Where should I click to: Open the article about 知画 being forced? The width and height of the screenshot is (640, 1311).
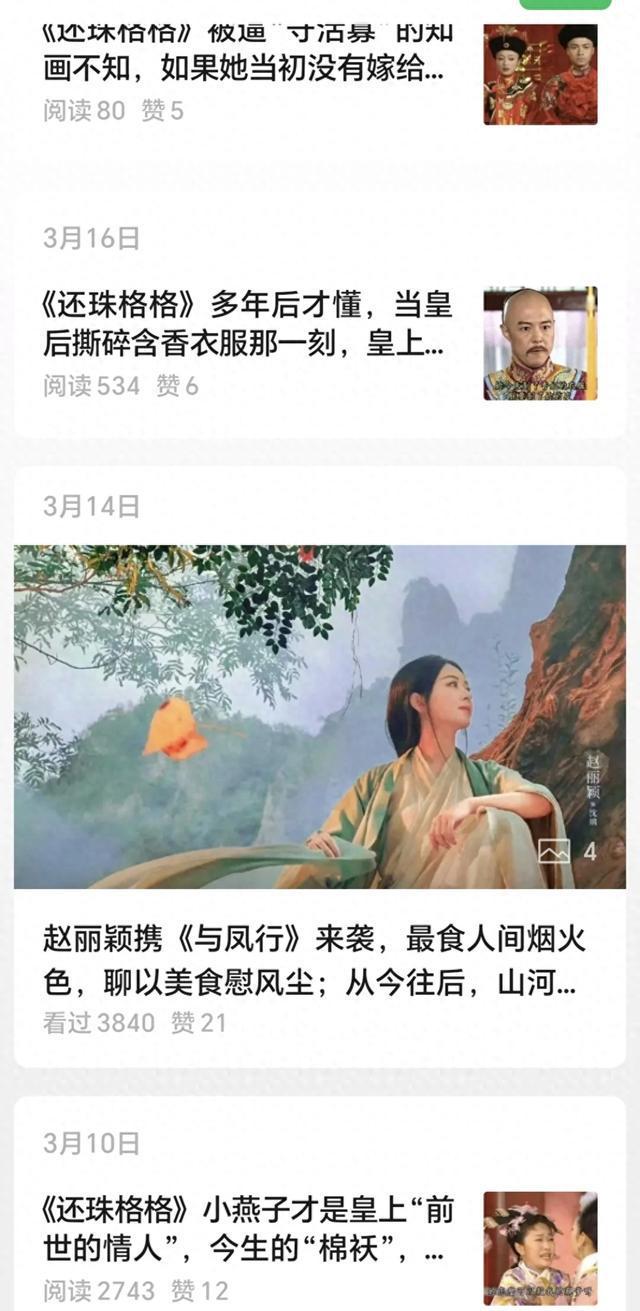(247, 56)
